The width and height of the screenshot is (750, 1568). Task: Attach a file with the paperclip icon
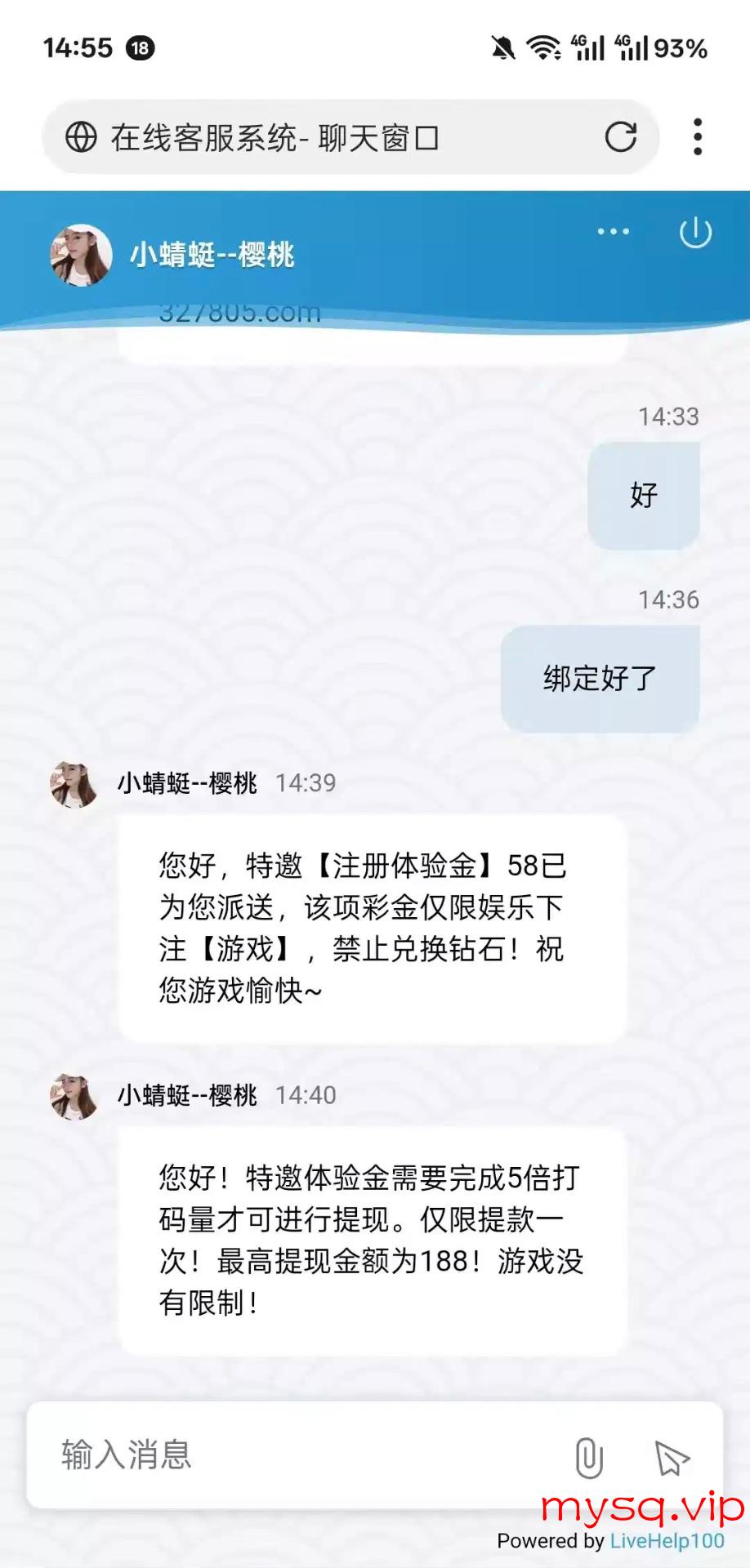pyautogui.click(x=588, y=1458)
